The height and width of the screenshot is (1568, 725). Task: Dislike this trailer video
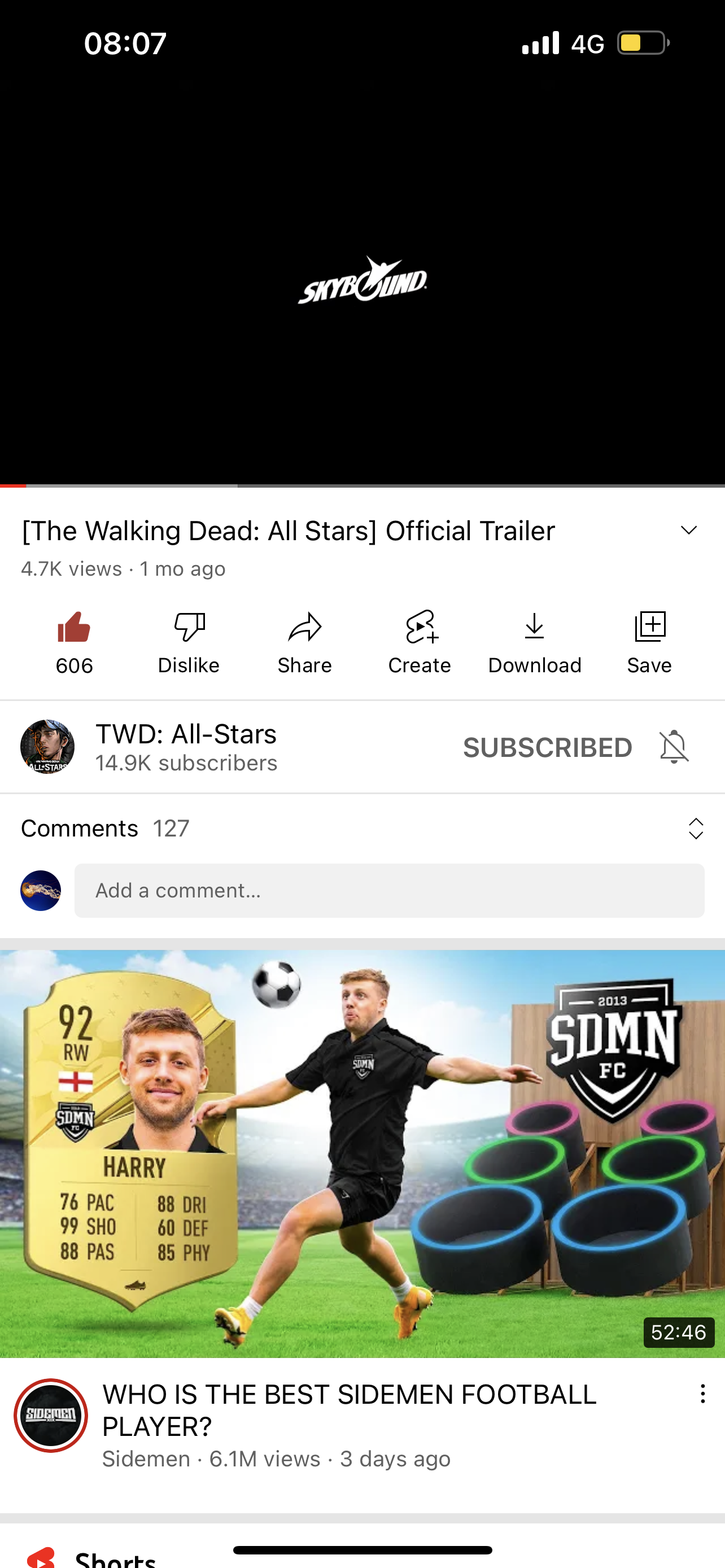click(189, 642)
